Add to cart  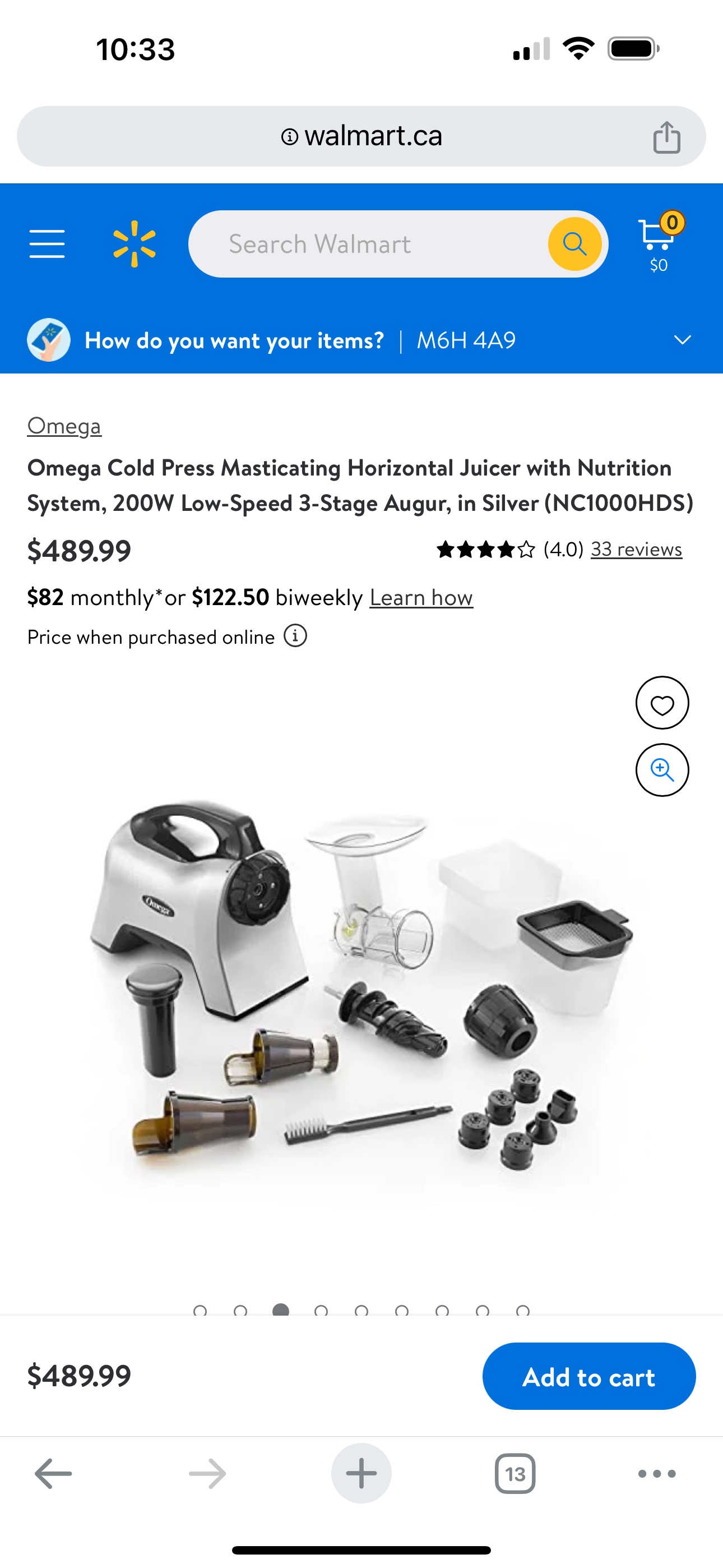point(588,1376)
